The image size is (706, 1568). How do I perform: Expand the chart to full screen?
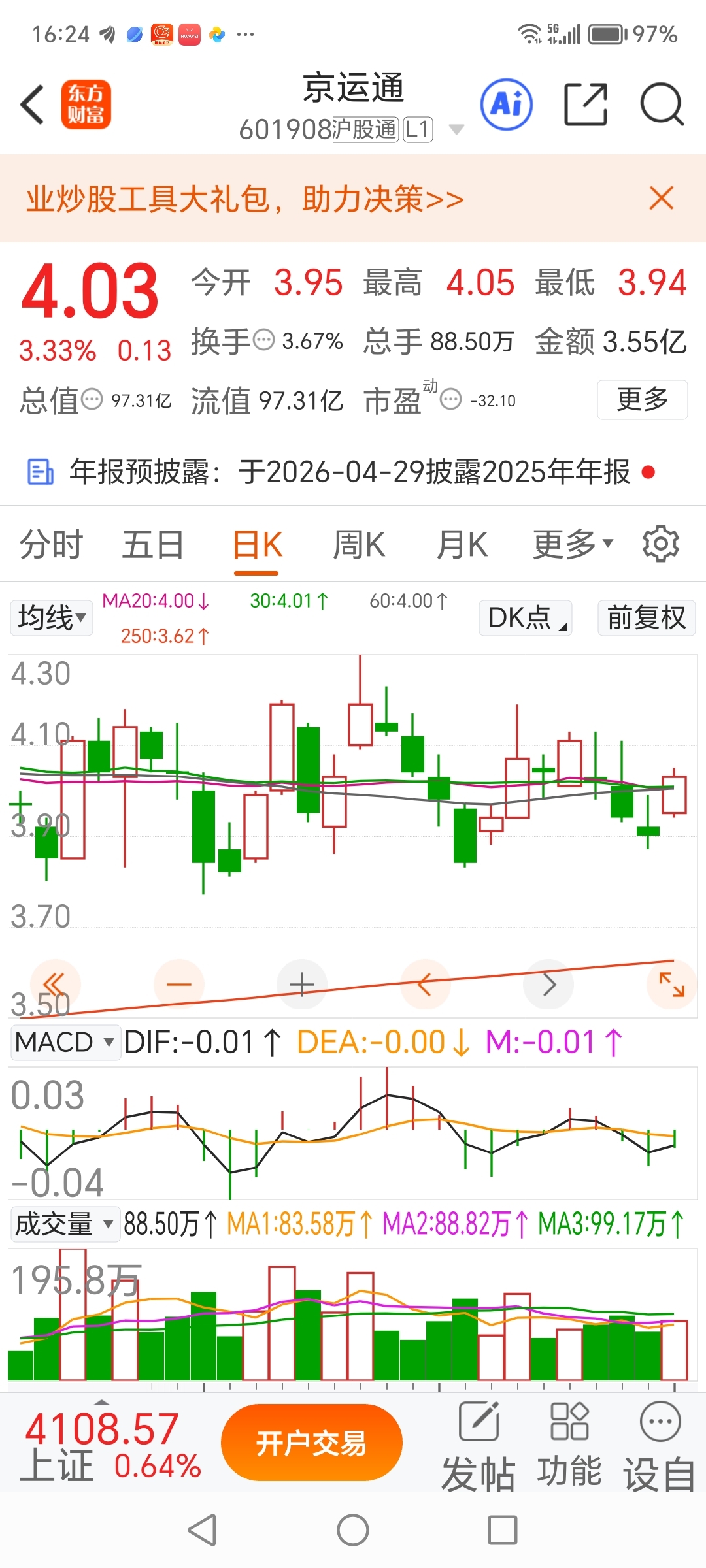(671, 984)
